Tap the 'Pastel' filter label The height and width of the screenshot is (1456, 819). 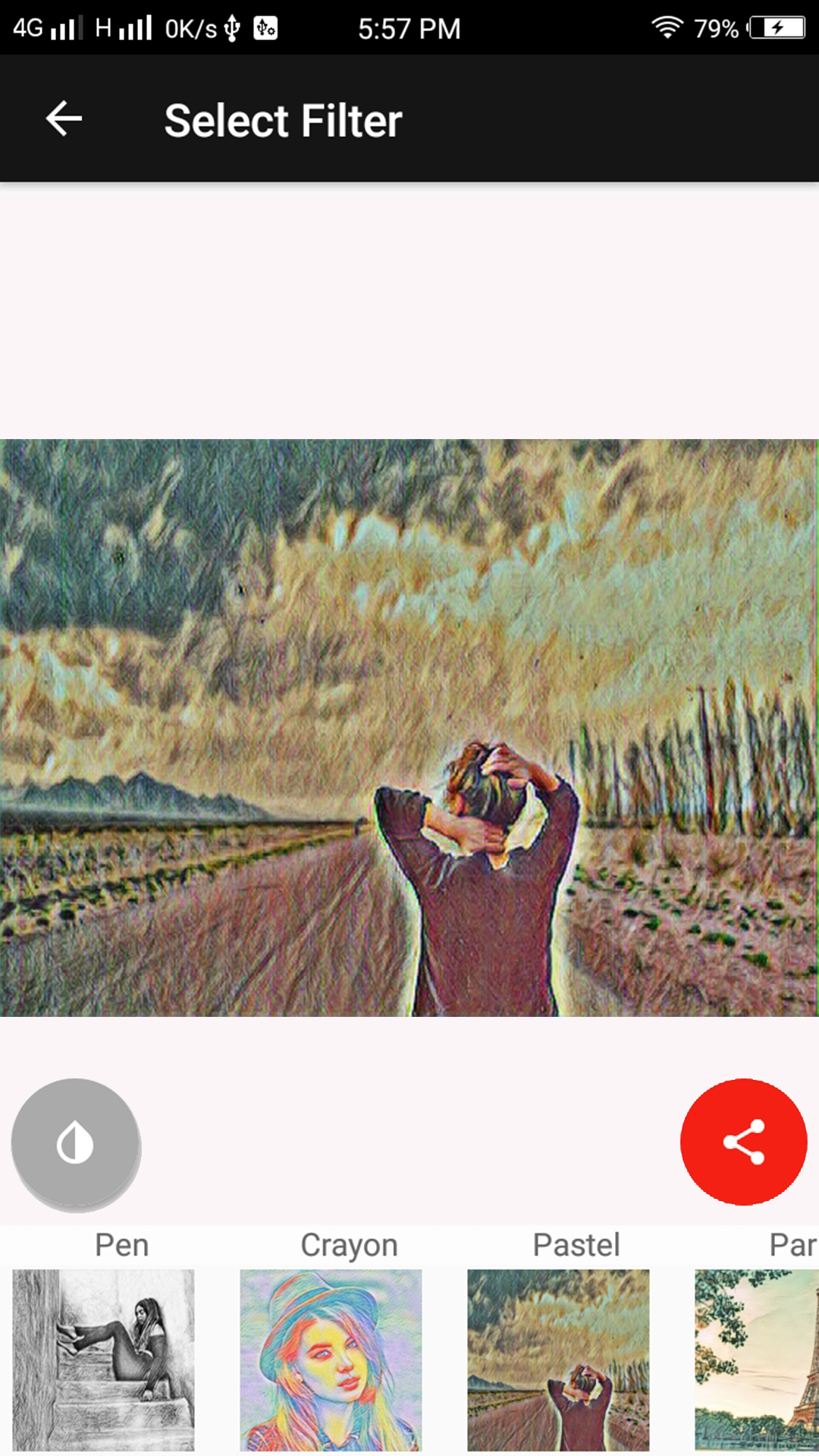(577, 1244)
